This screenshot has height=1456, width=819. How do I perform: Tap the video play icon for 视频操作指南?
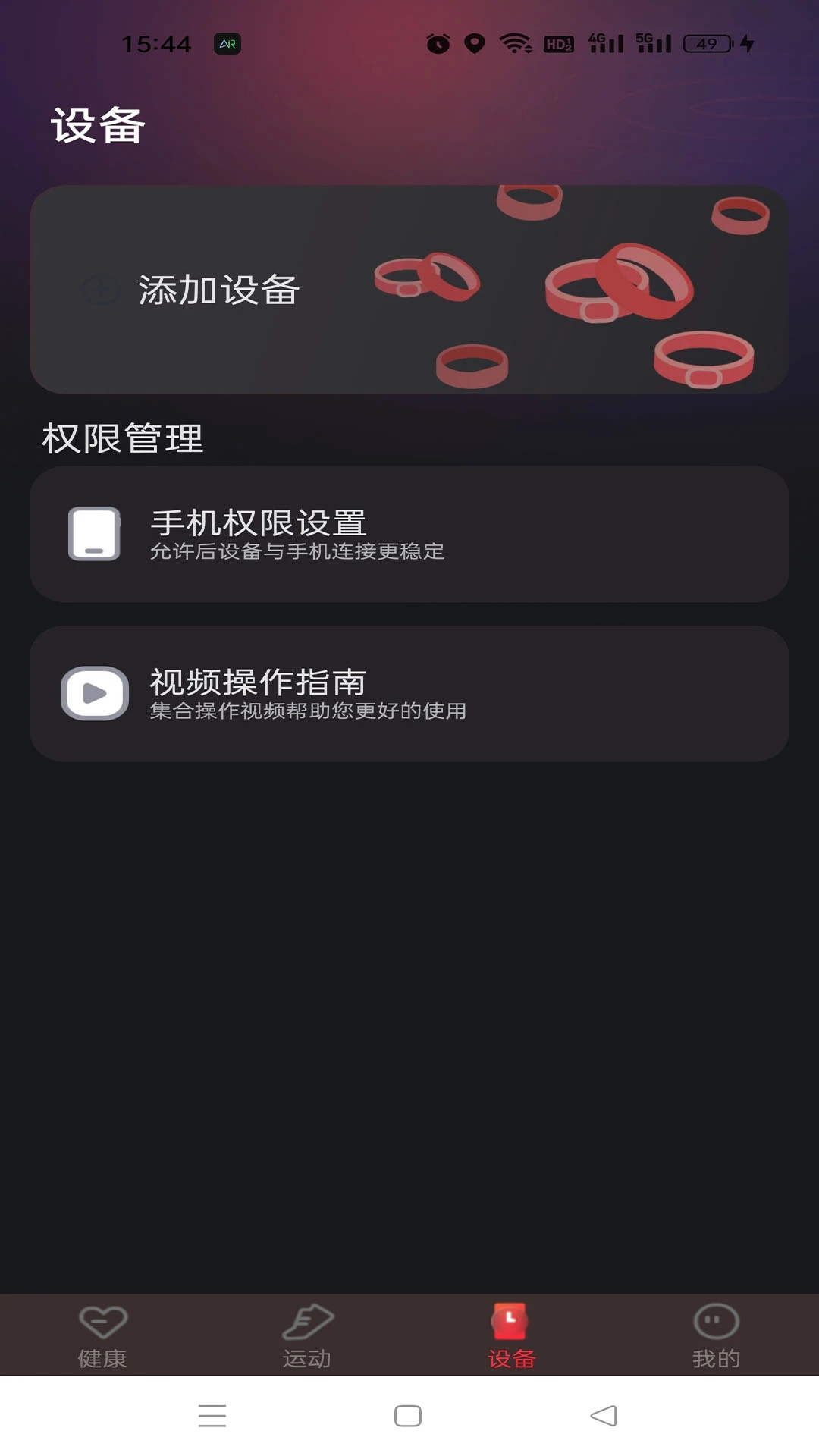pyautogui.click(x=93, y=692)
